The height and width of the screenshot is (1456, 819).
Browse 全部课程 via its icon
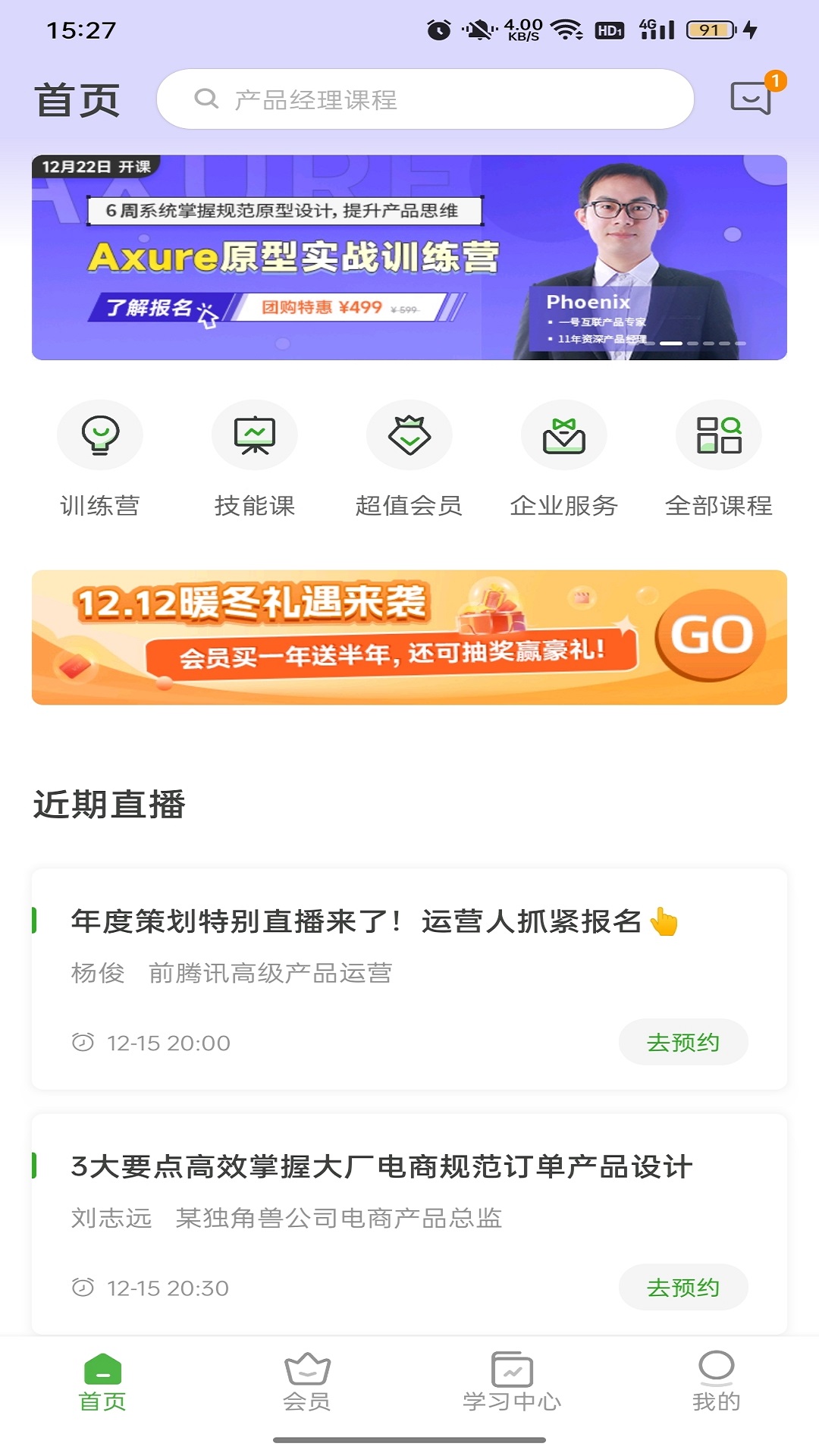pyautogui.click(x=717, y=434)
